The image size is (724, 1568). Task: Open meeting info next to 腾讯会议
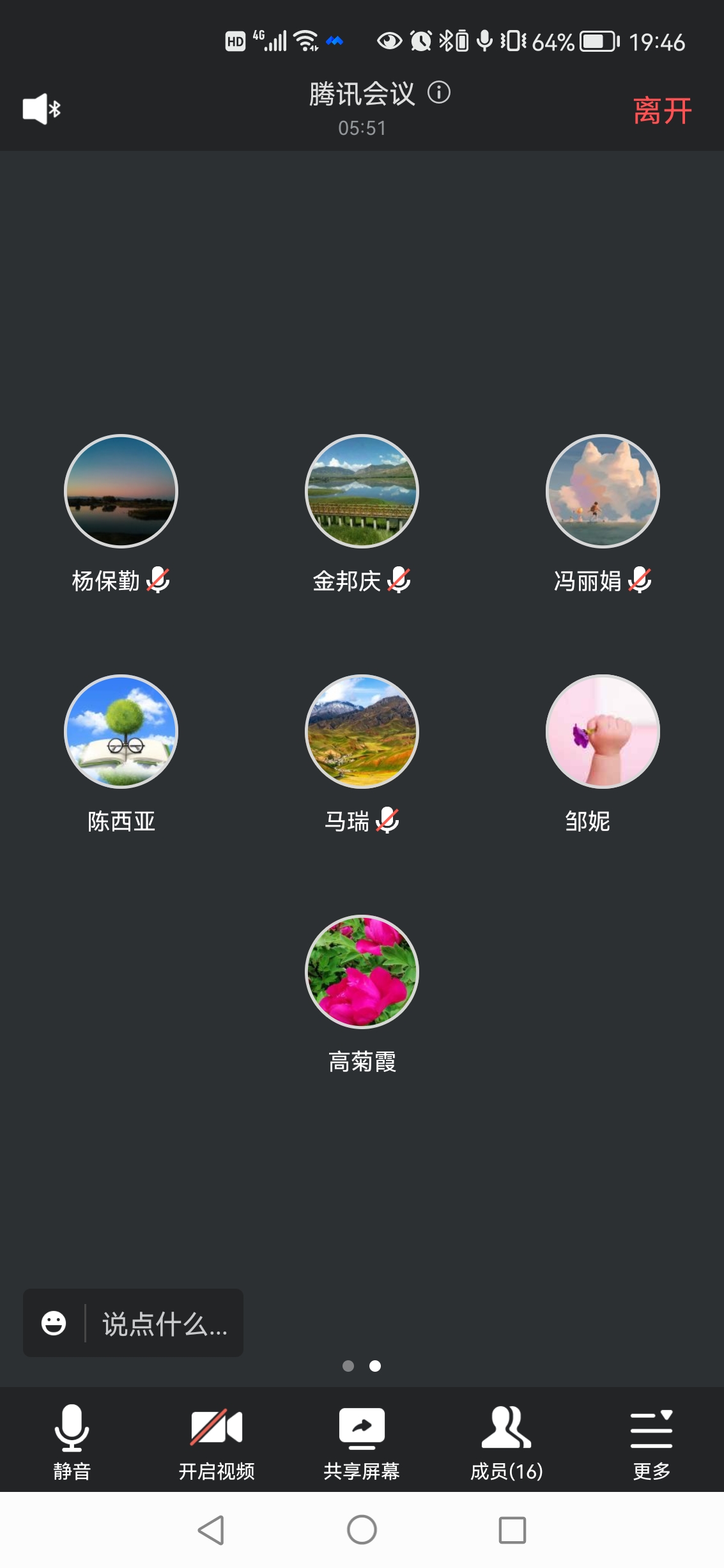click(439, 93)
